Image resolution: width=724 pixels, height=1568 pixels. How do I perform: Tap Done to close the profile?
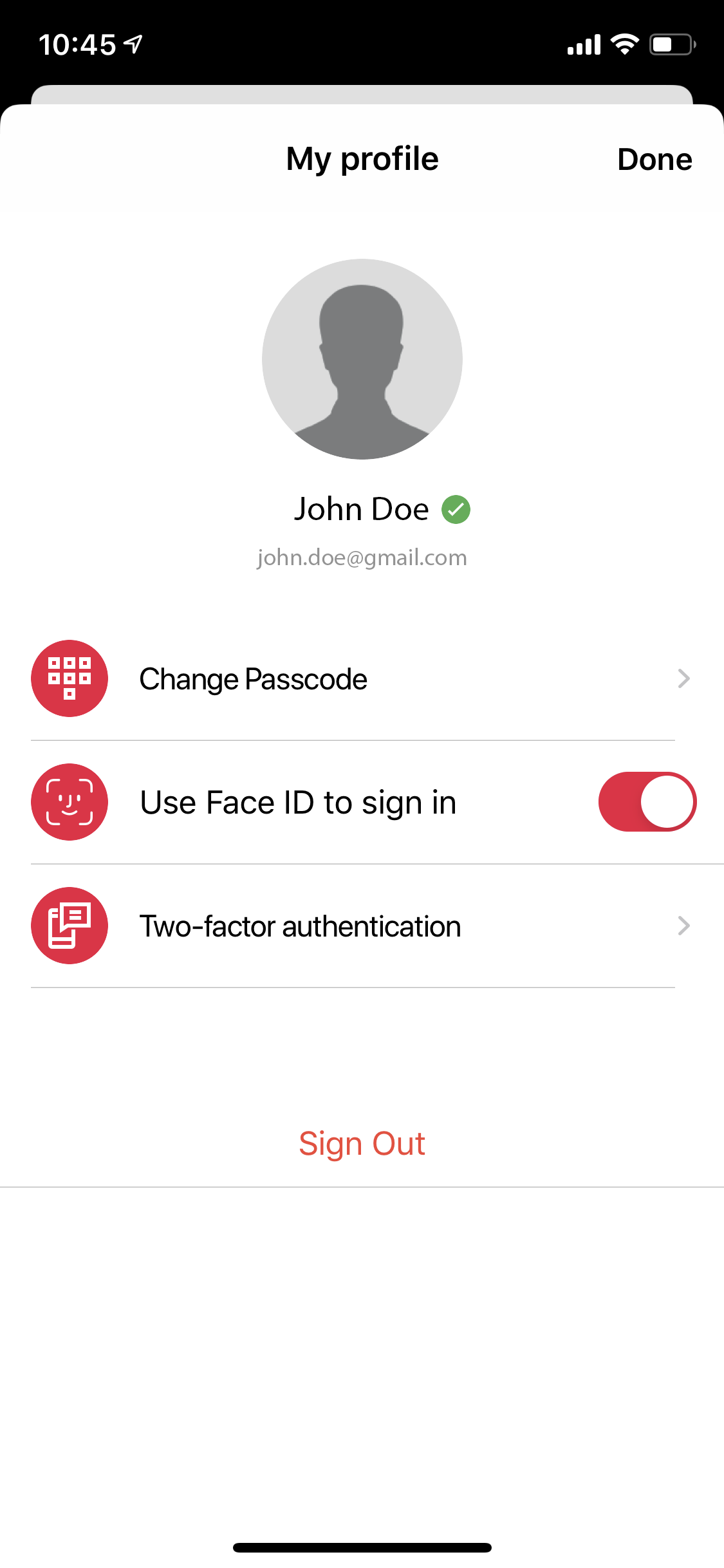click(654, 160)
